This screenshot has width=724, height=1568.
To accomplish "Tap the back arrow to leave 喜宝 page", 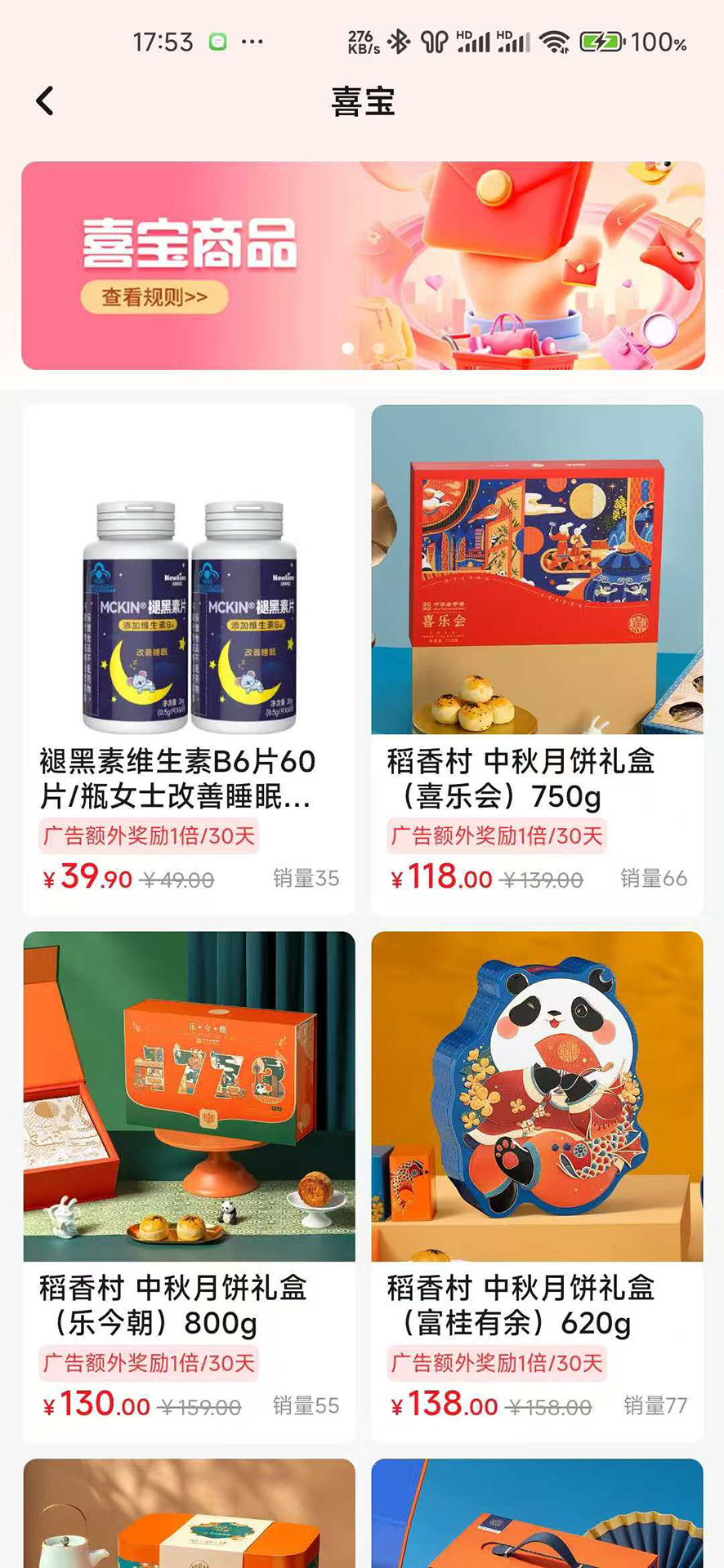I will pyautogui.click(x=44, y=100).
